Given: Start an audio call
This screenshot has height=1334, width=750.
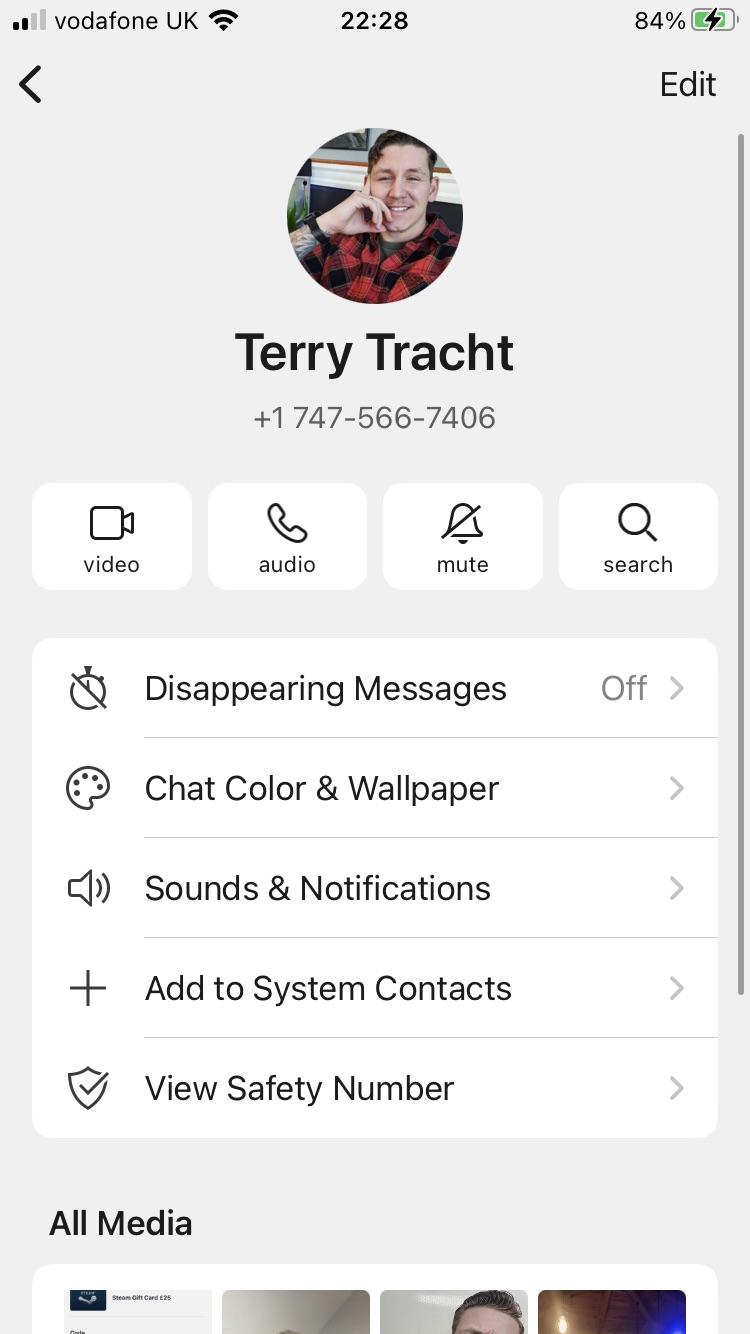Looking at the screenshot, I should click(x=287, y=537).
